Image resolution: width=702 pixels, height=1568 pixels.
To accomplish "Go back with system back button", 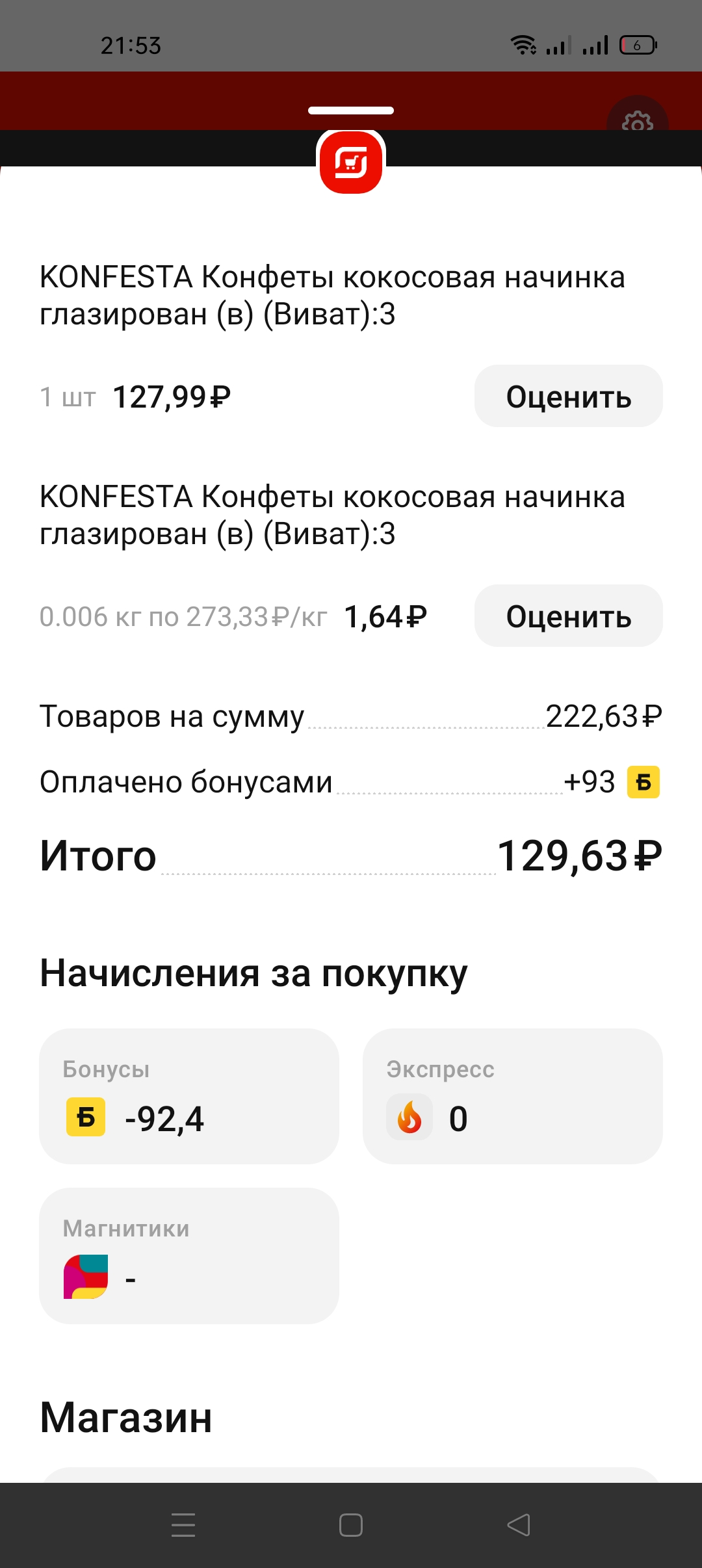I will (519, 1525).
